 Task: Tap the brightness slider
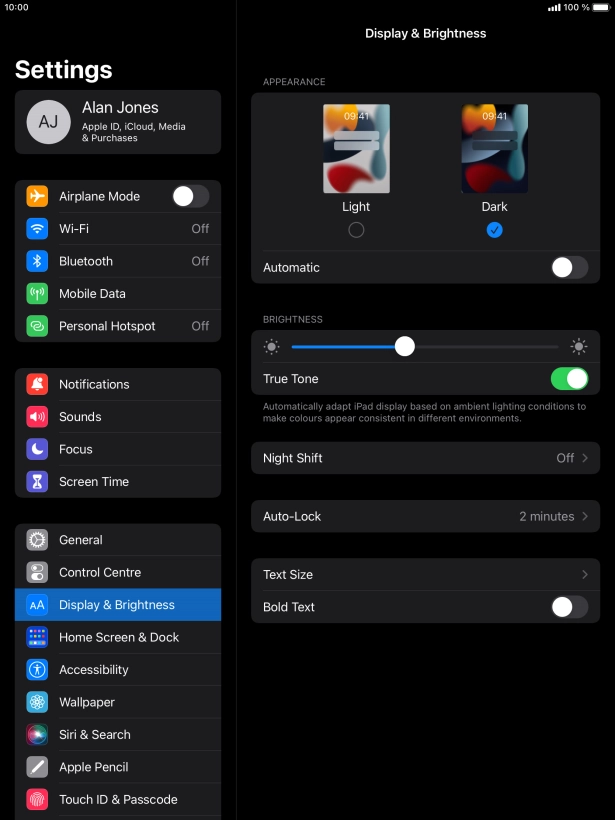[x=424, y=347]
